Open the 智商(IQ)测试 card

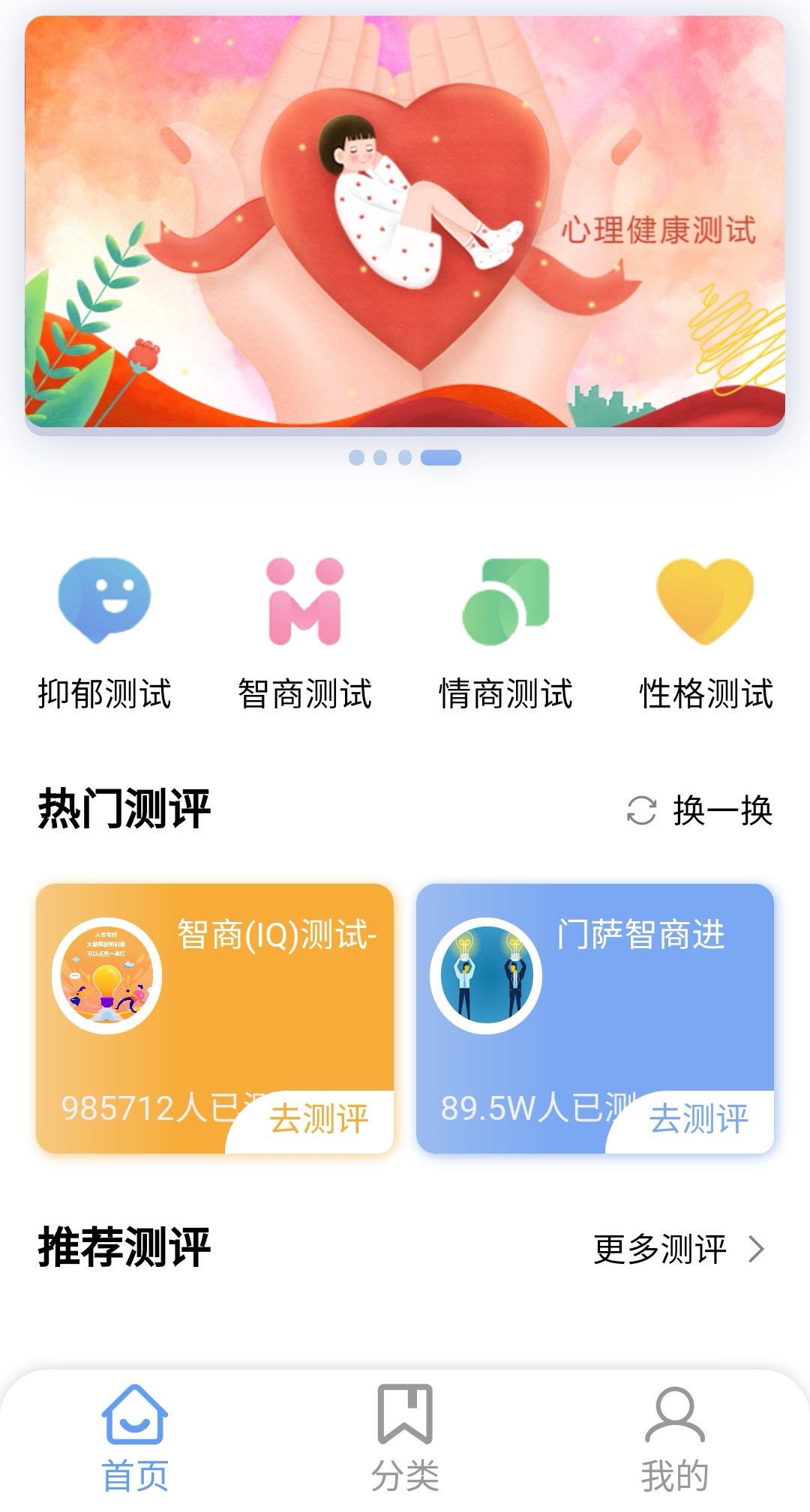pos(214,990)
